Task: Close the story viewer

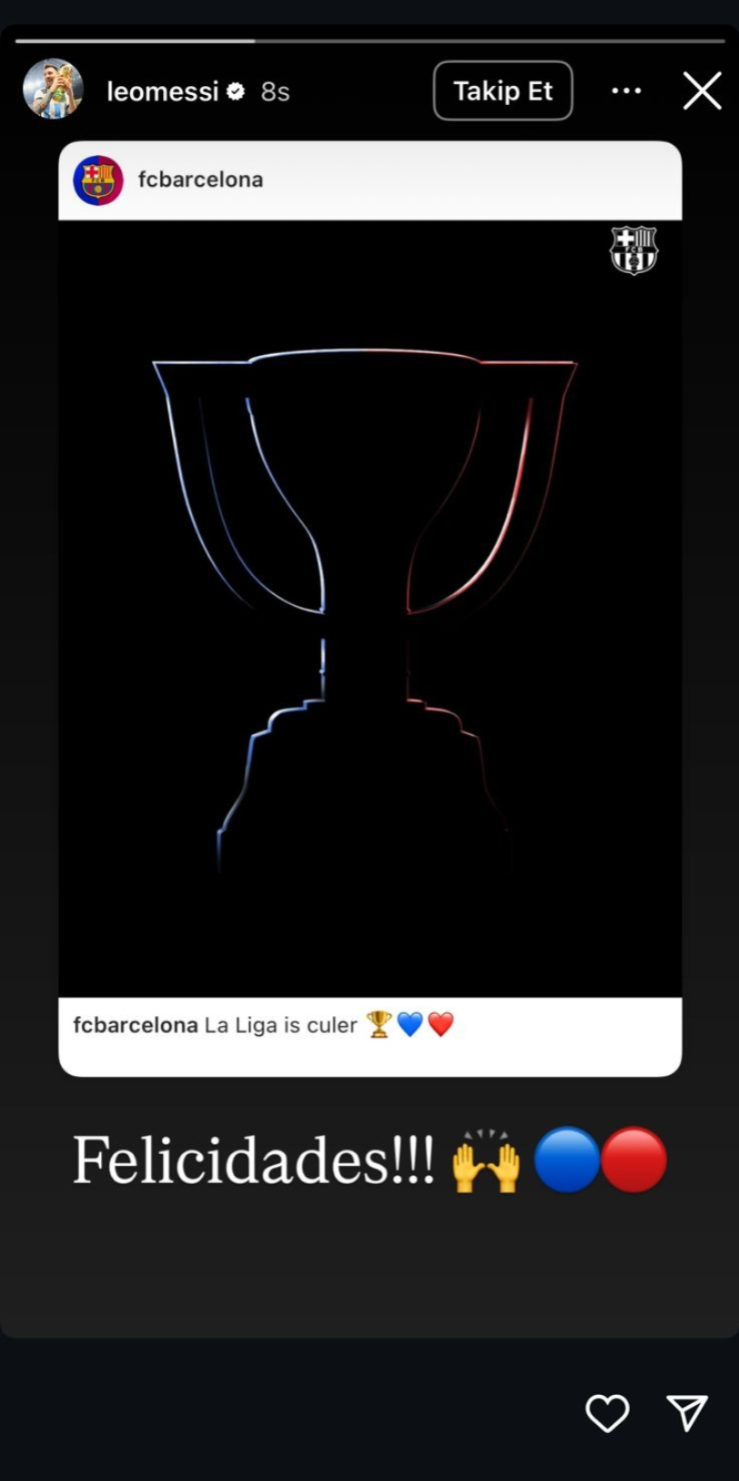Action: (x=702, y=91)
